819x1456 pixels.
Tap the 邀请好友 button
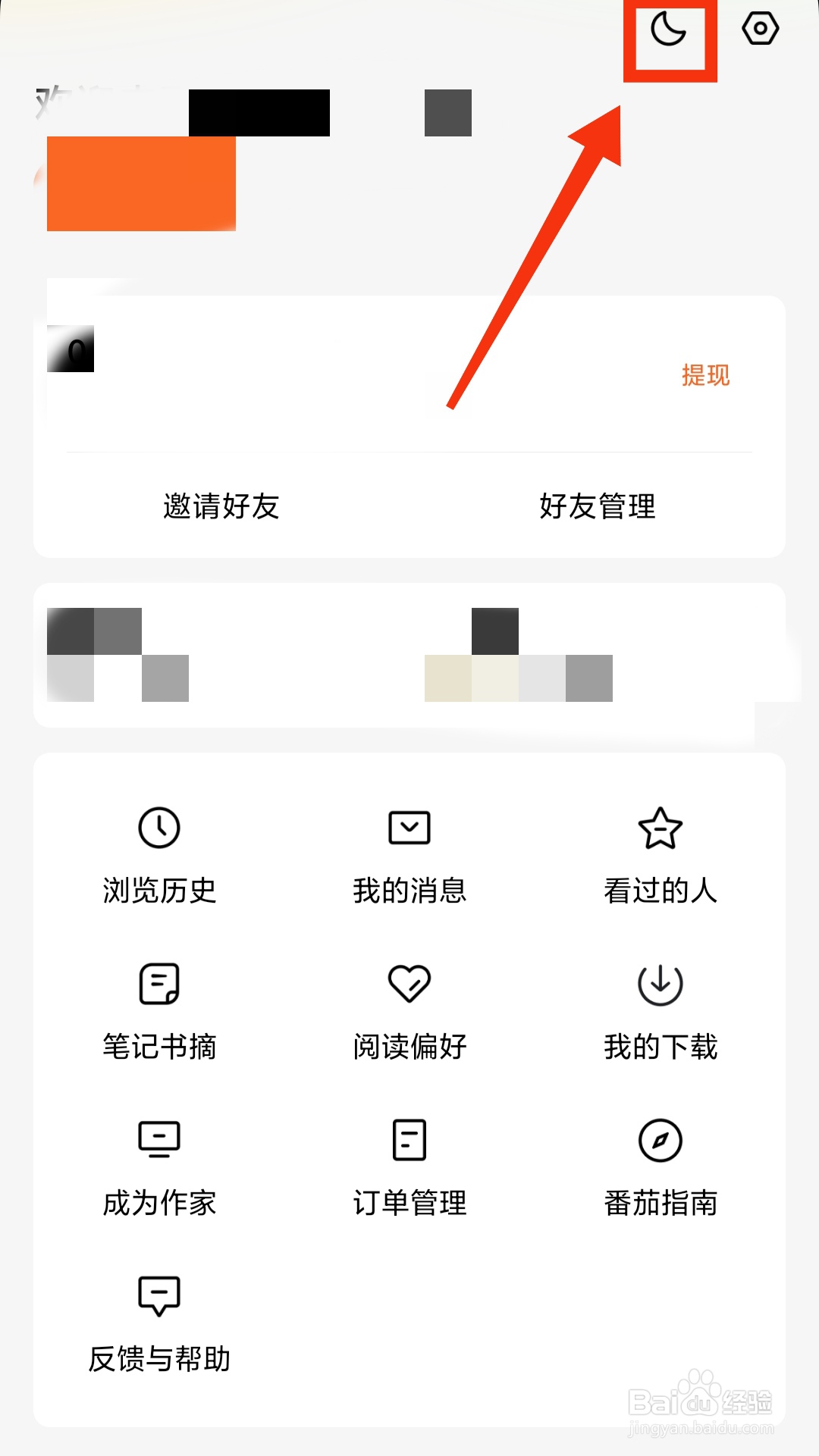coord(221,507)
